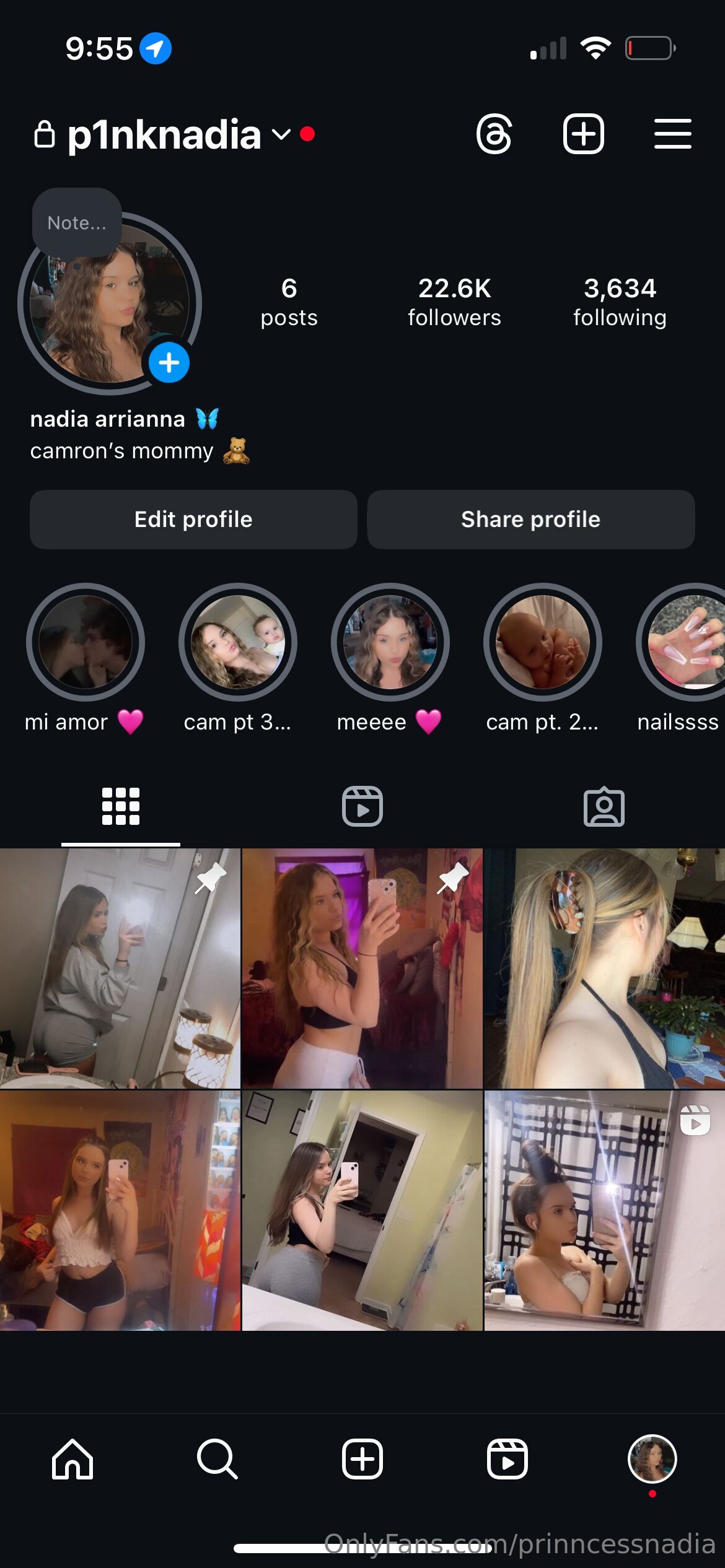
Task: Open the meeee highlight
Action: (x=390, y=642)
